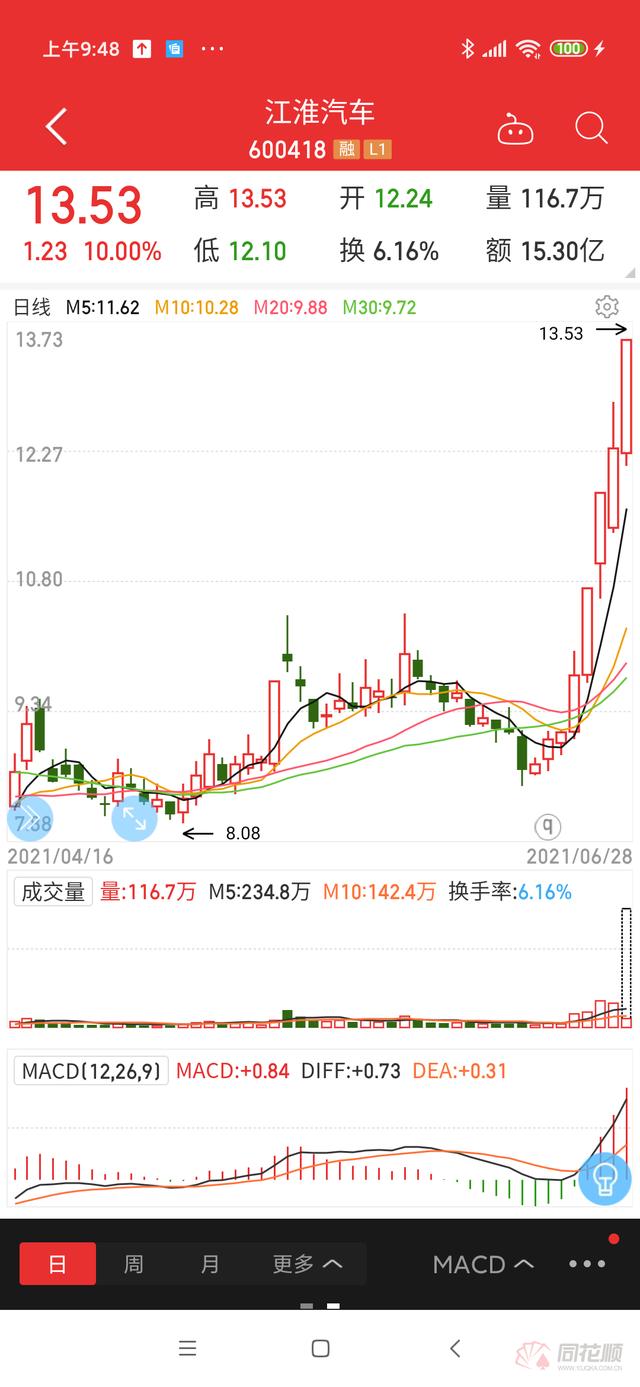
Task: Tap the L1 level badge
Action: (x=377, y=150)
